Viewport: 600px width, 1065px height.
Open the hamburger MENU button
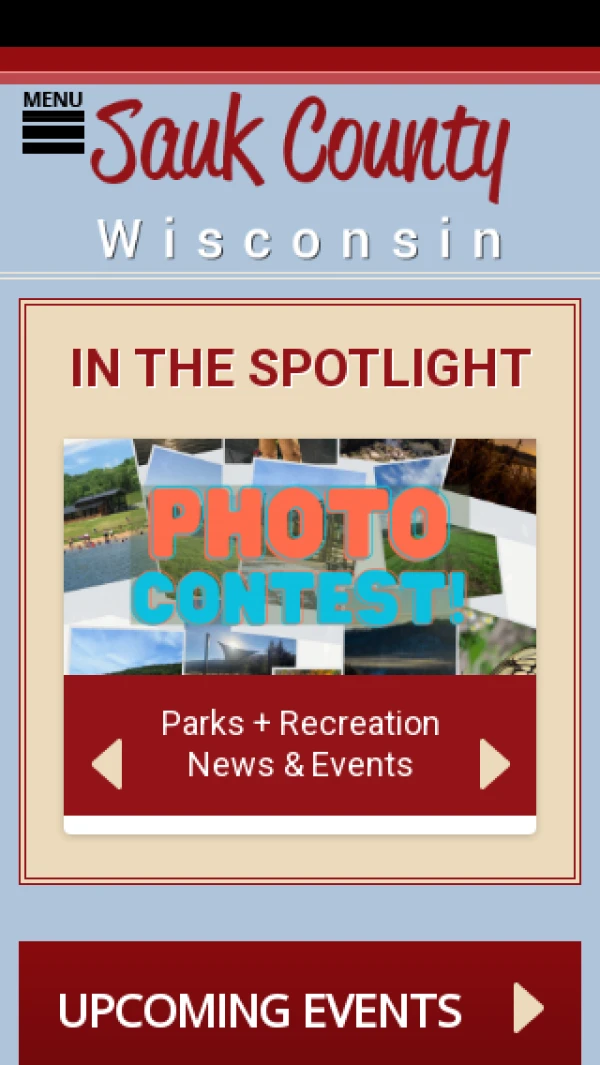click(x=53, y=123)
